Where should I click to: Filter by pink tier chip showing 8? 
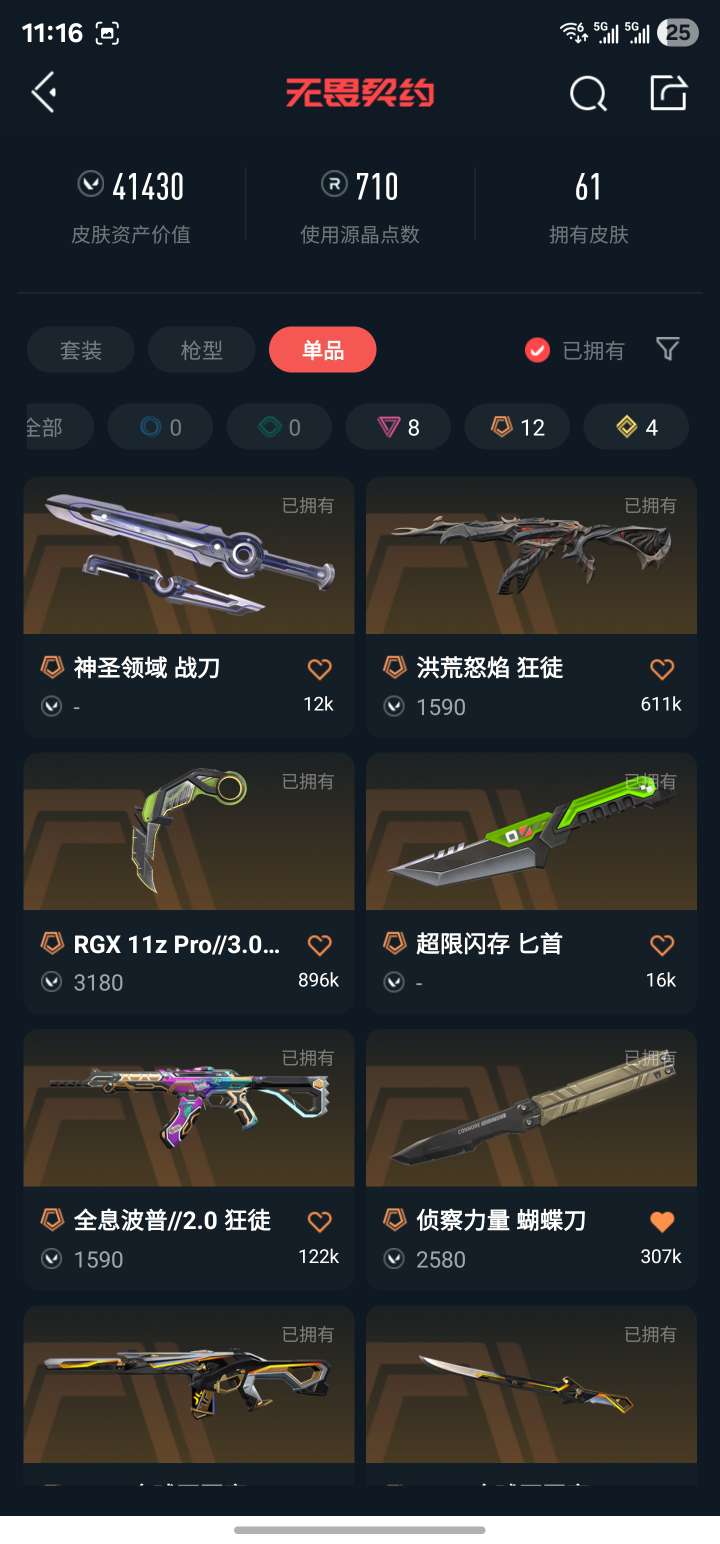(398, 427)
